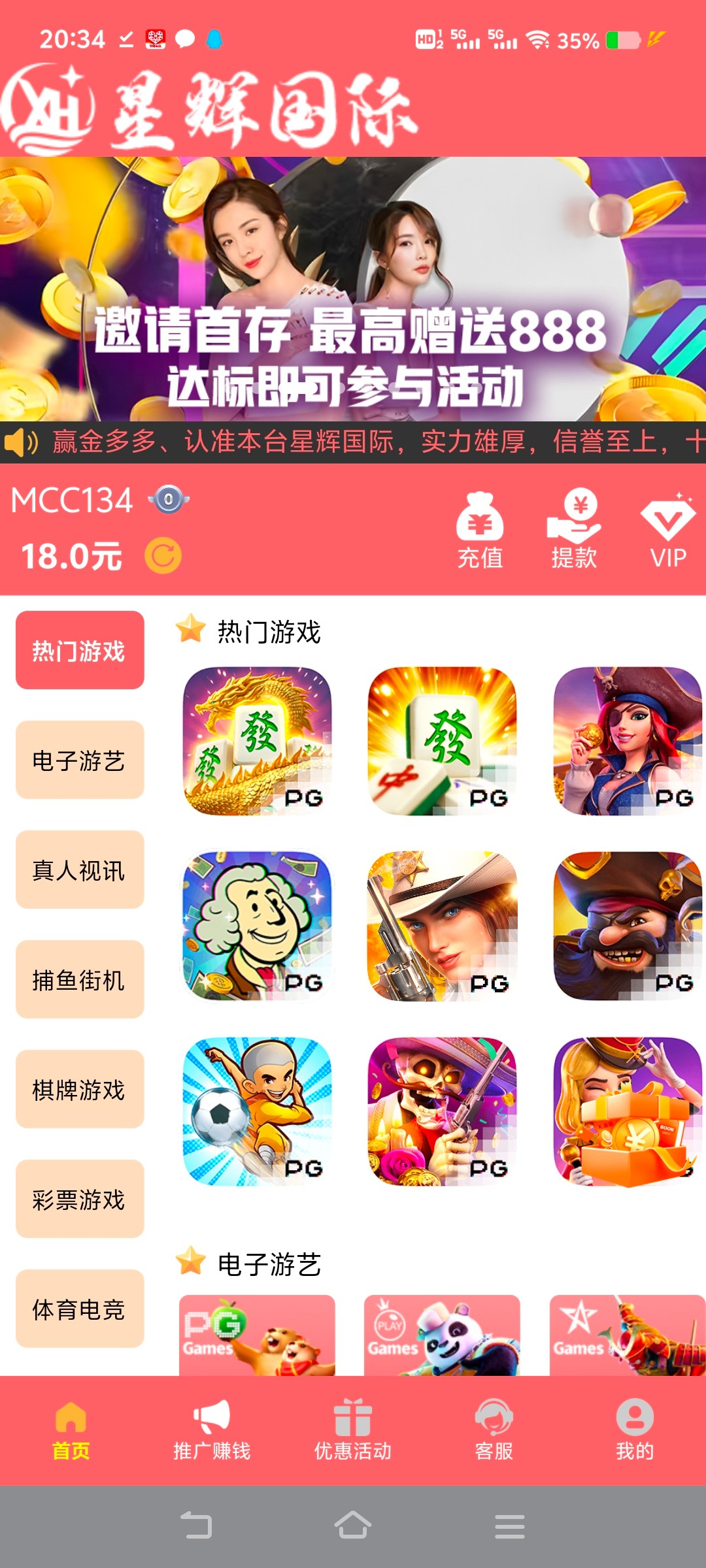
Task: Select the 电子游艺 category
Action: click(79, 760)
